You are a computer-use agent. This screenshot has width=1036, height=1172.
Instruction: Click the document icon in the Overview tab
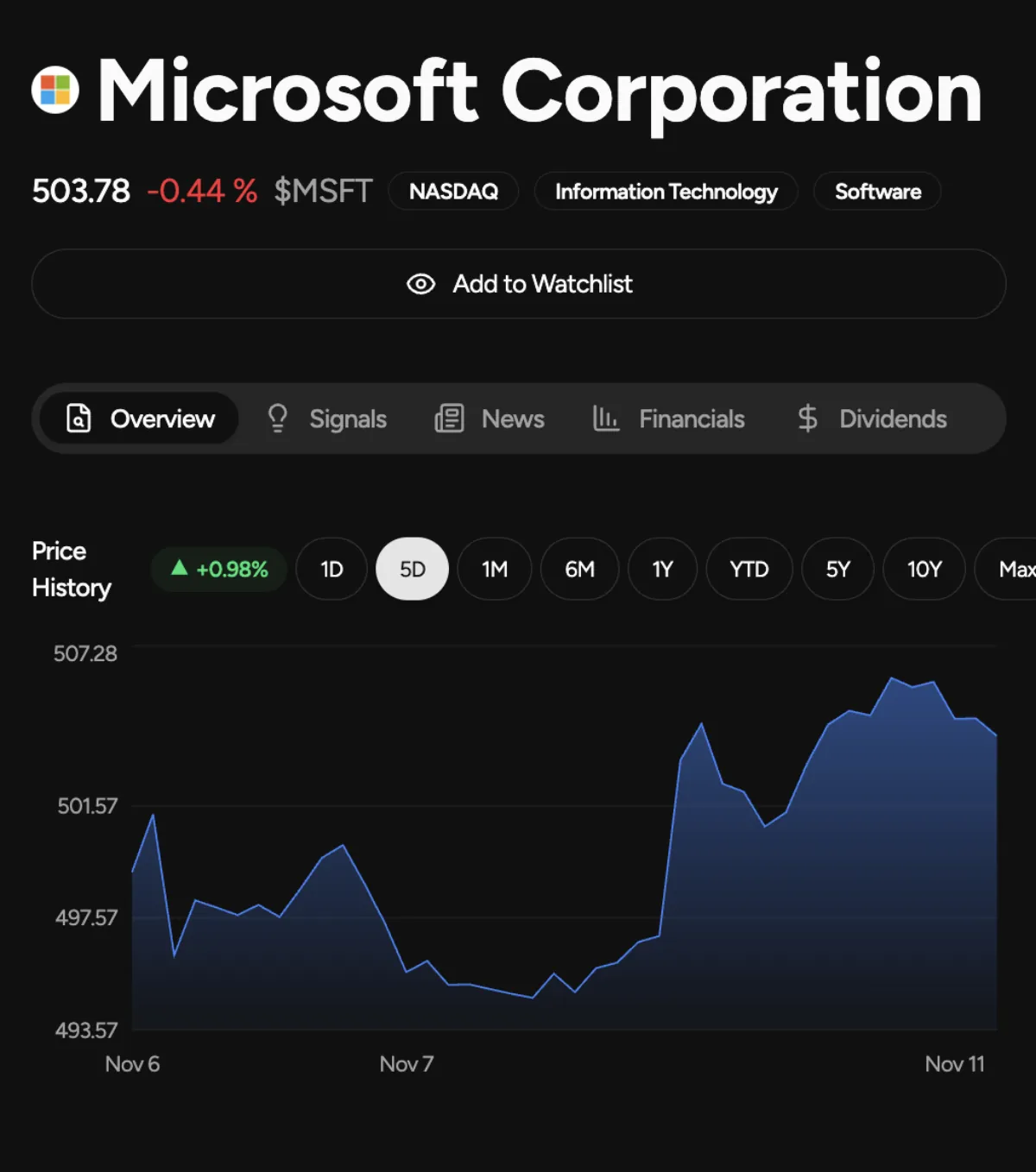coord(77,419)
